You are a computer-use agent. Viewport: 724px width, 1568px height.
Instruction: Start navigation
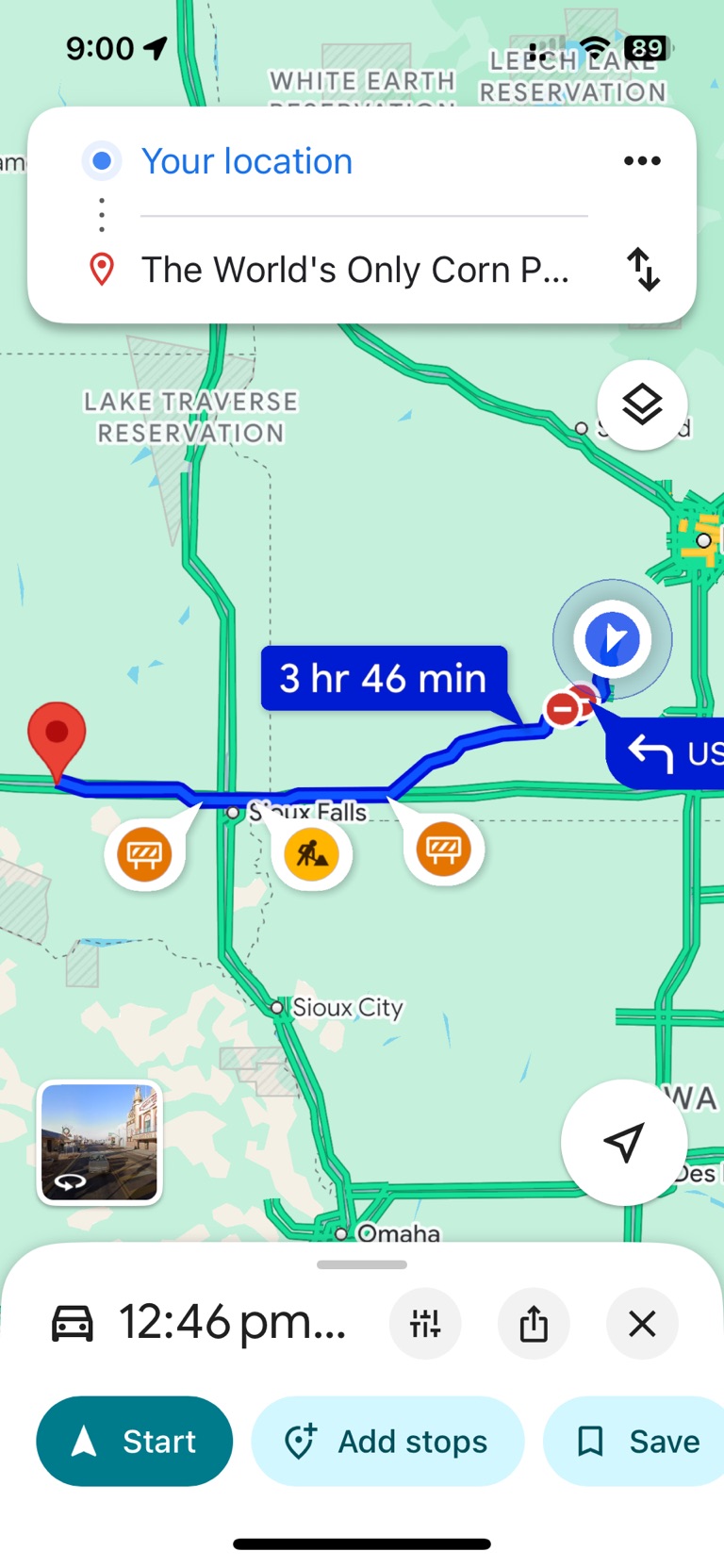[135, 1441]
